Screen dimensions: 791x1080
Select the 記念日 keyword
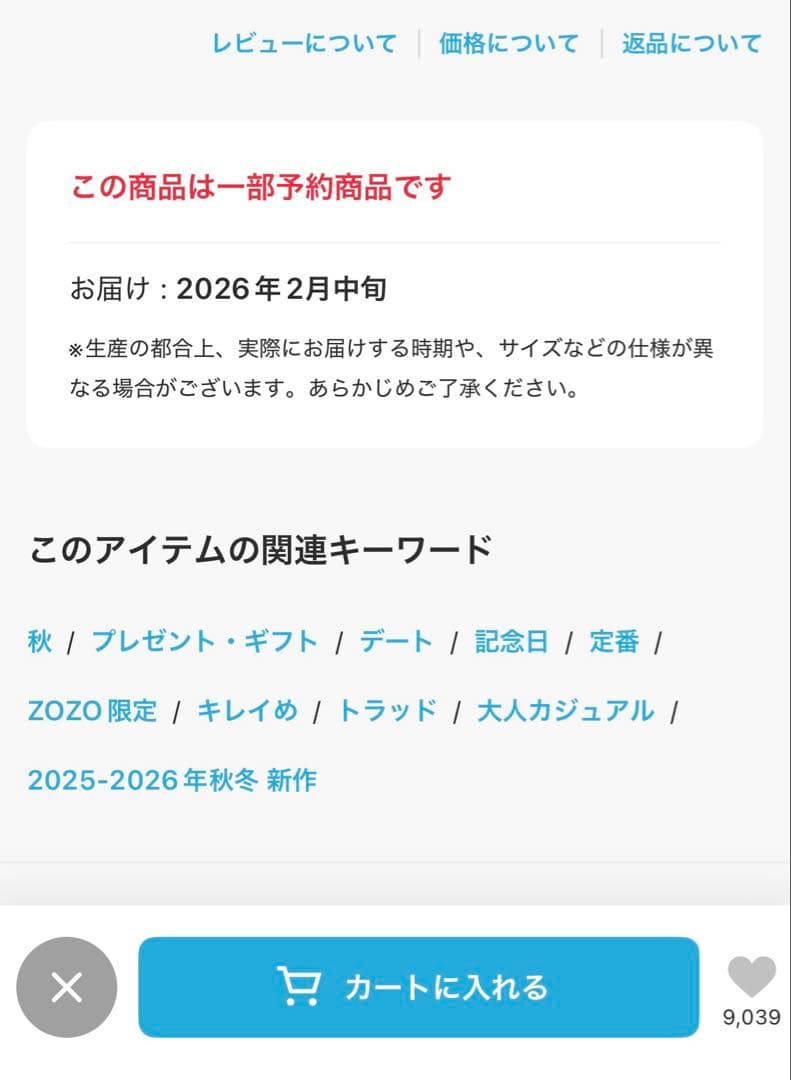[511, 643]
